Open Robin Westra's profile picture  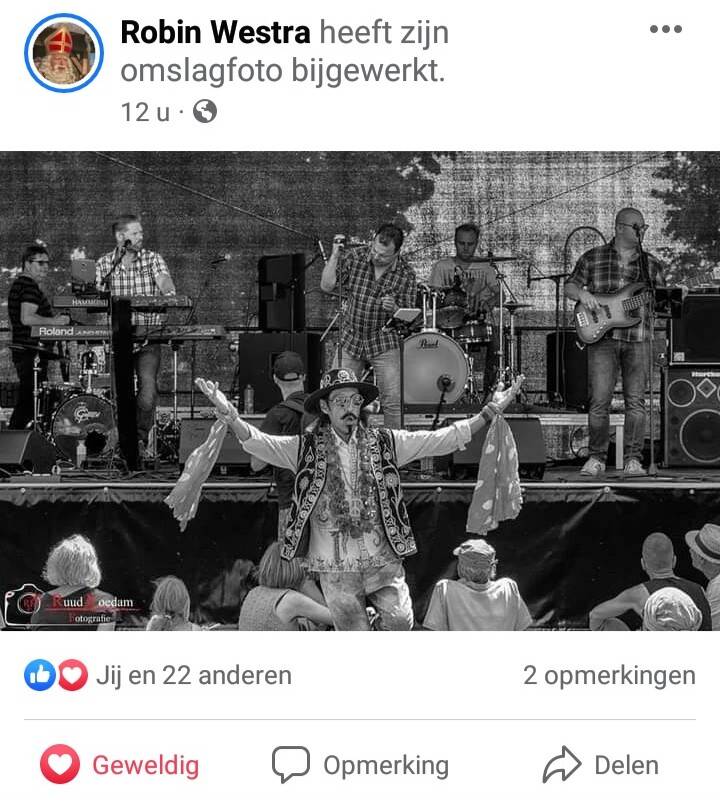(64, 53)
